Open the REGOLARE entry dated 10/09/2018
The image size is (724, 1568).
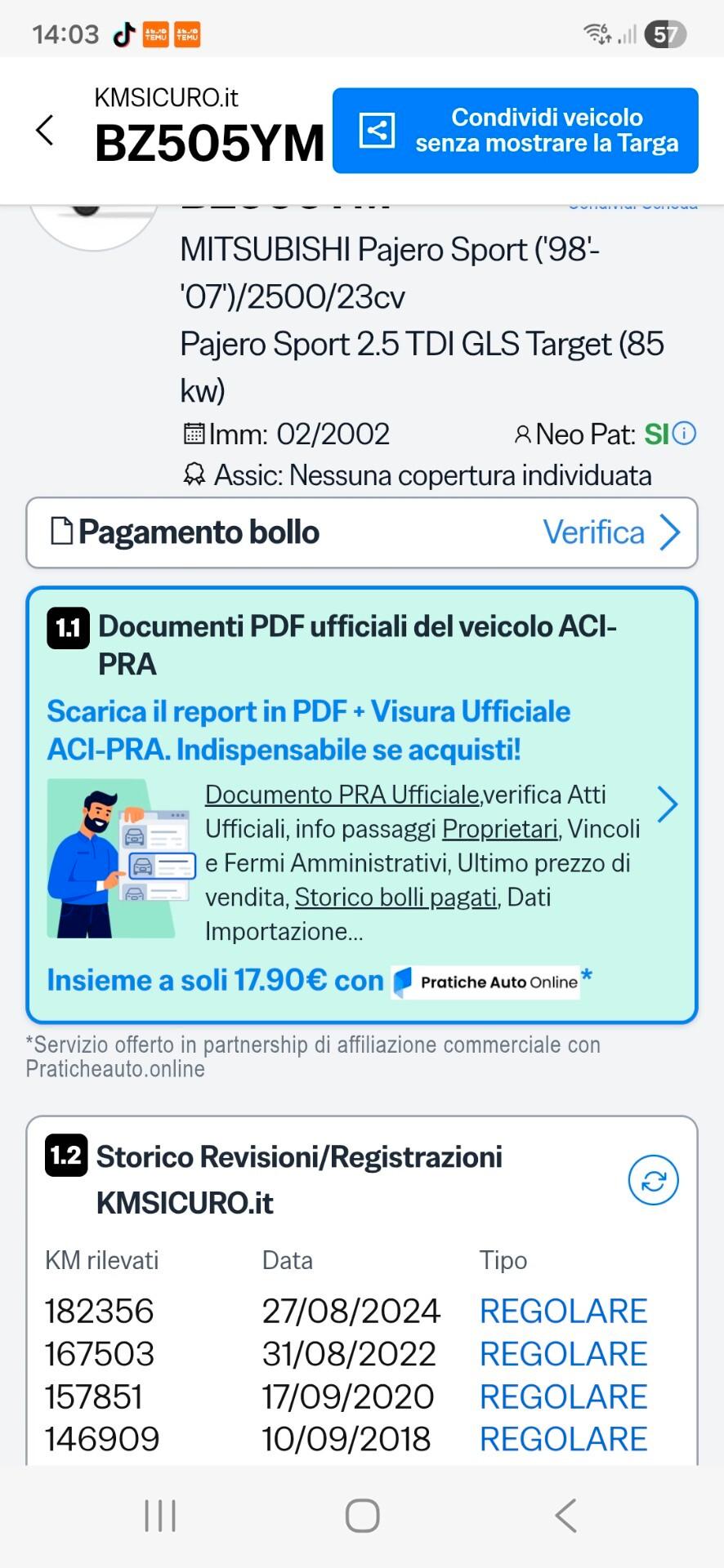pyautogui.click(x=563, y=1439)
